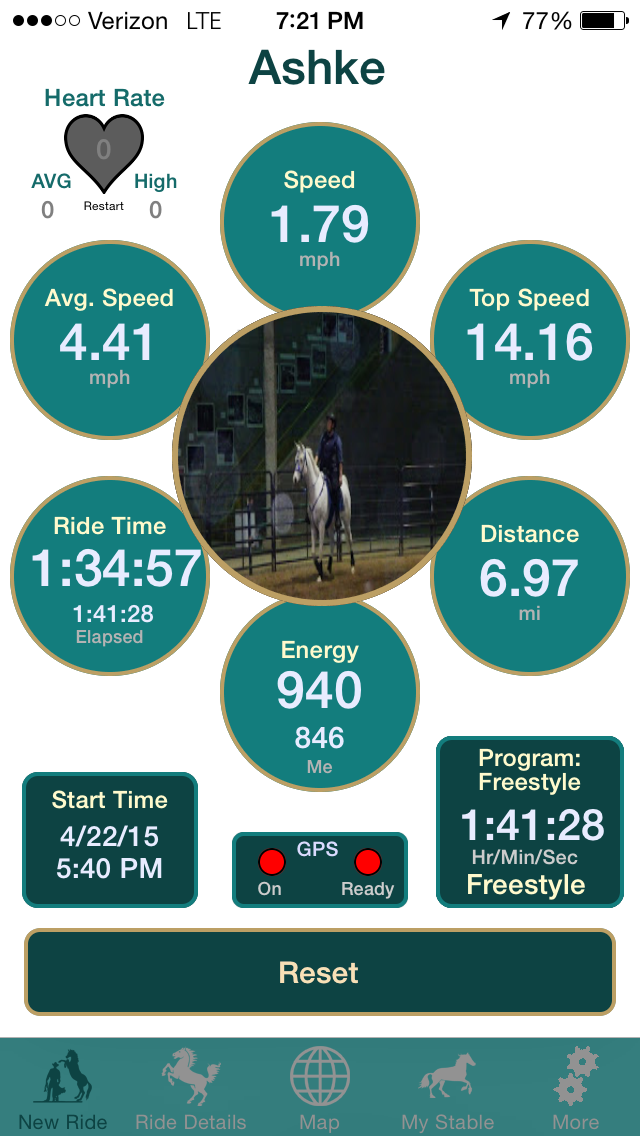Tap the Reset button
640x1136 pixels.
click(x=319, y=972)
